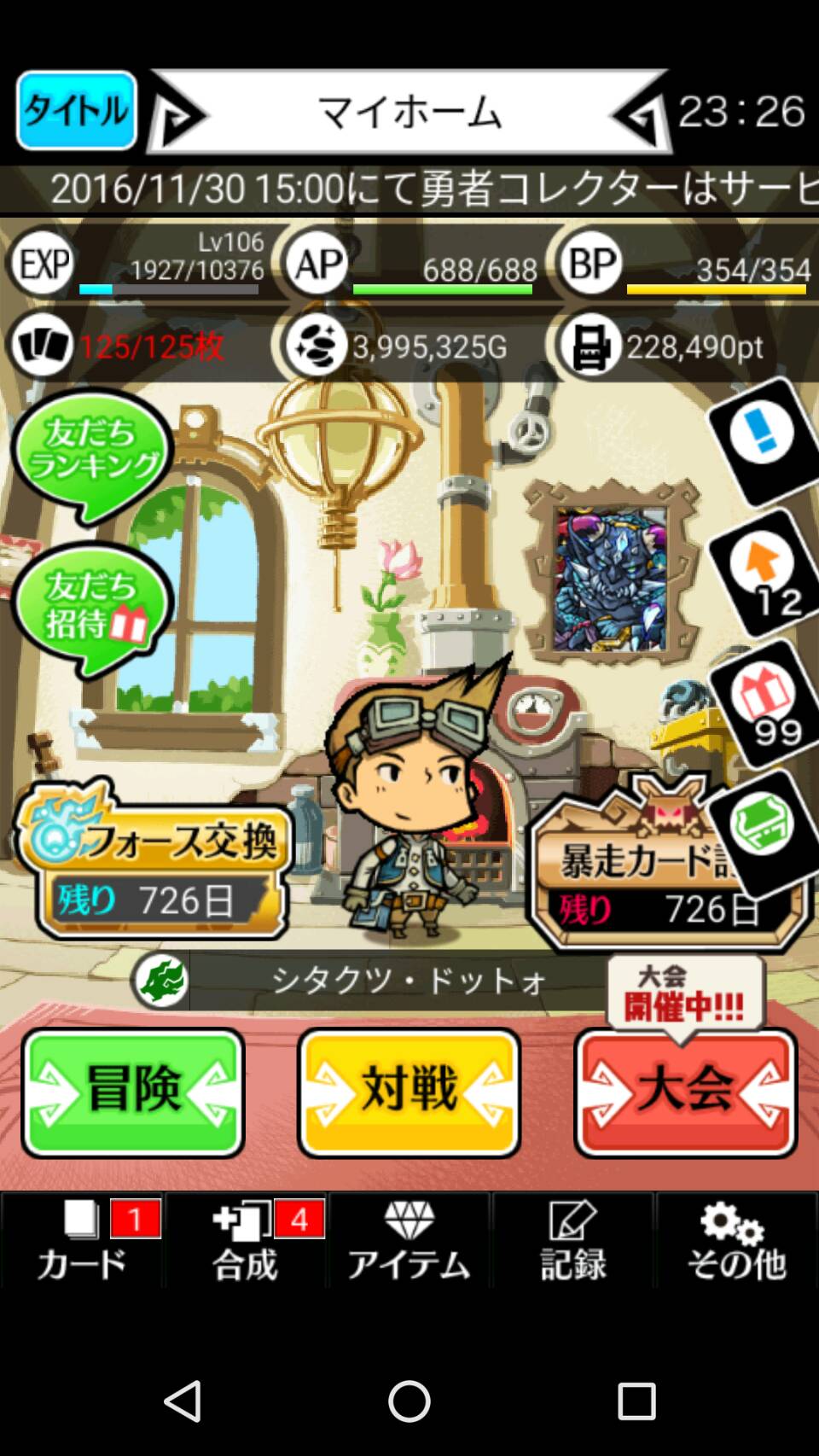The width and height of the screenshot is (819, 1456).
Task: Open 友だちランキング bubble
Action: 92,451
